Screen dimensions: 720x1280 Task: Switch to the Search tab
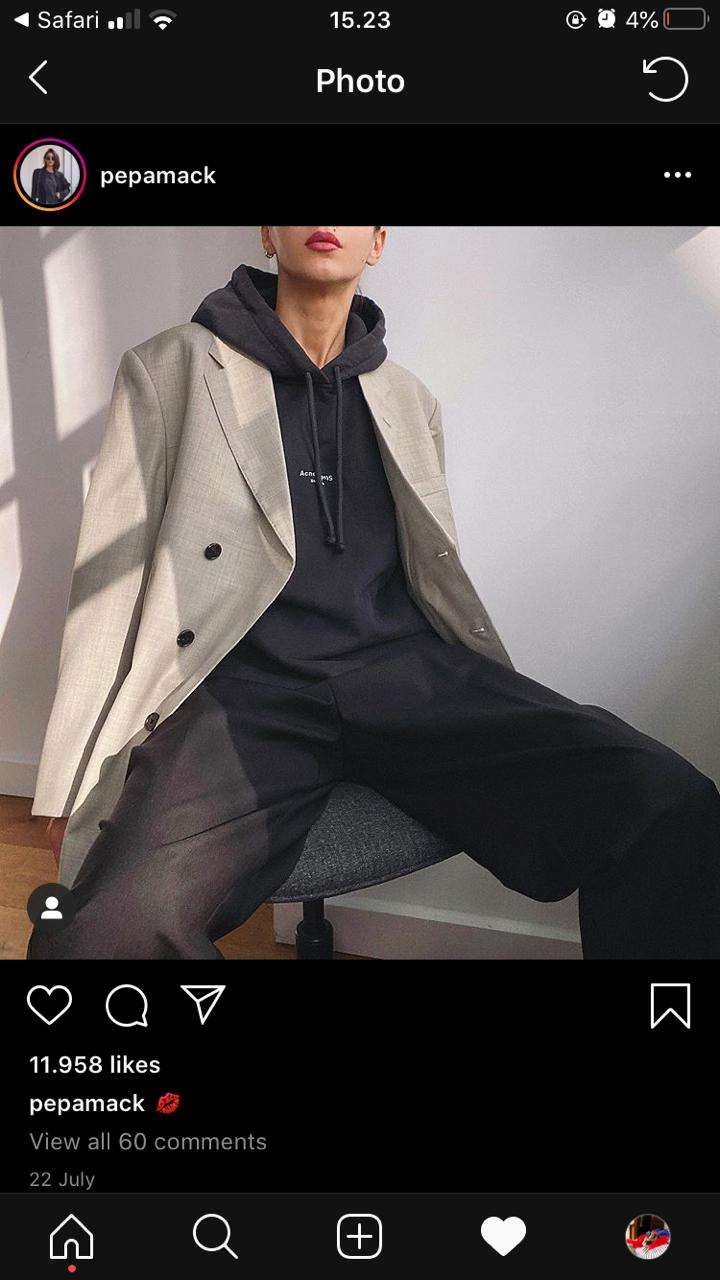pyautogui.click(x=215, y=1237)
